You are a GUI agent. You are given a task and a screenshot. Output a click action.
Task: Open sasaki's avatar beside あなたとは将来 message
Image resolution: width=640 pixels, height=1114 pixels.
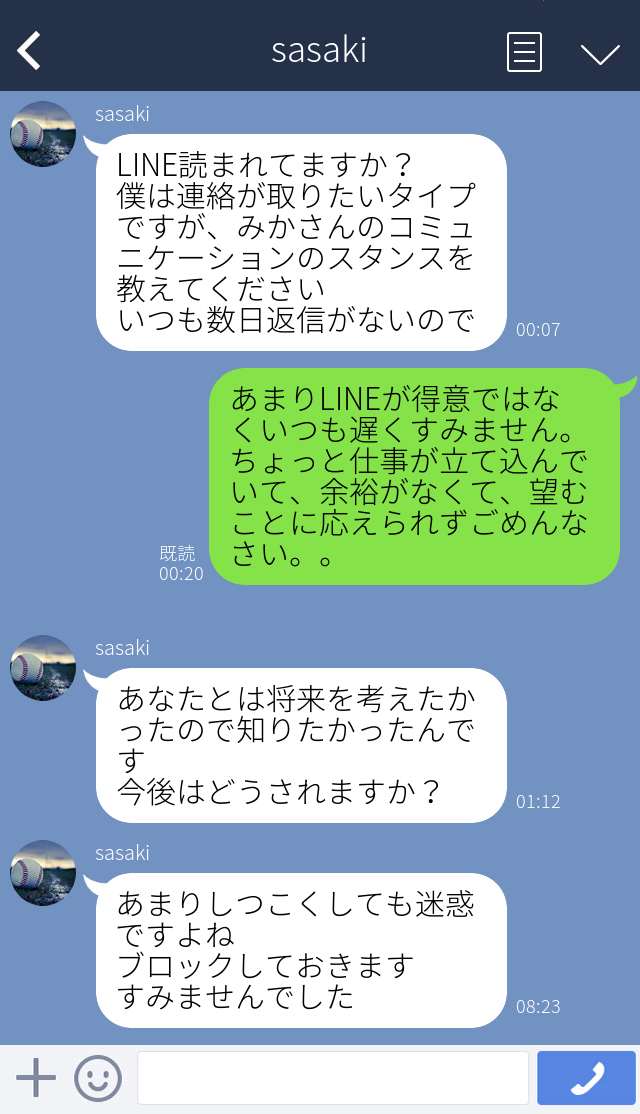[43, 668]
